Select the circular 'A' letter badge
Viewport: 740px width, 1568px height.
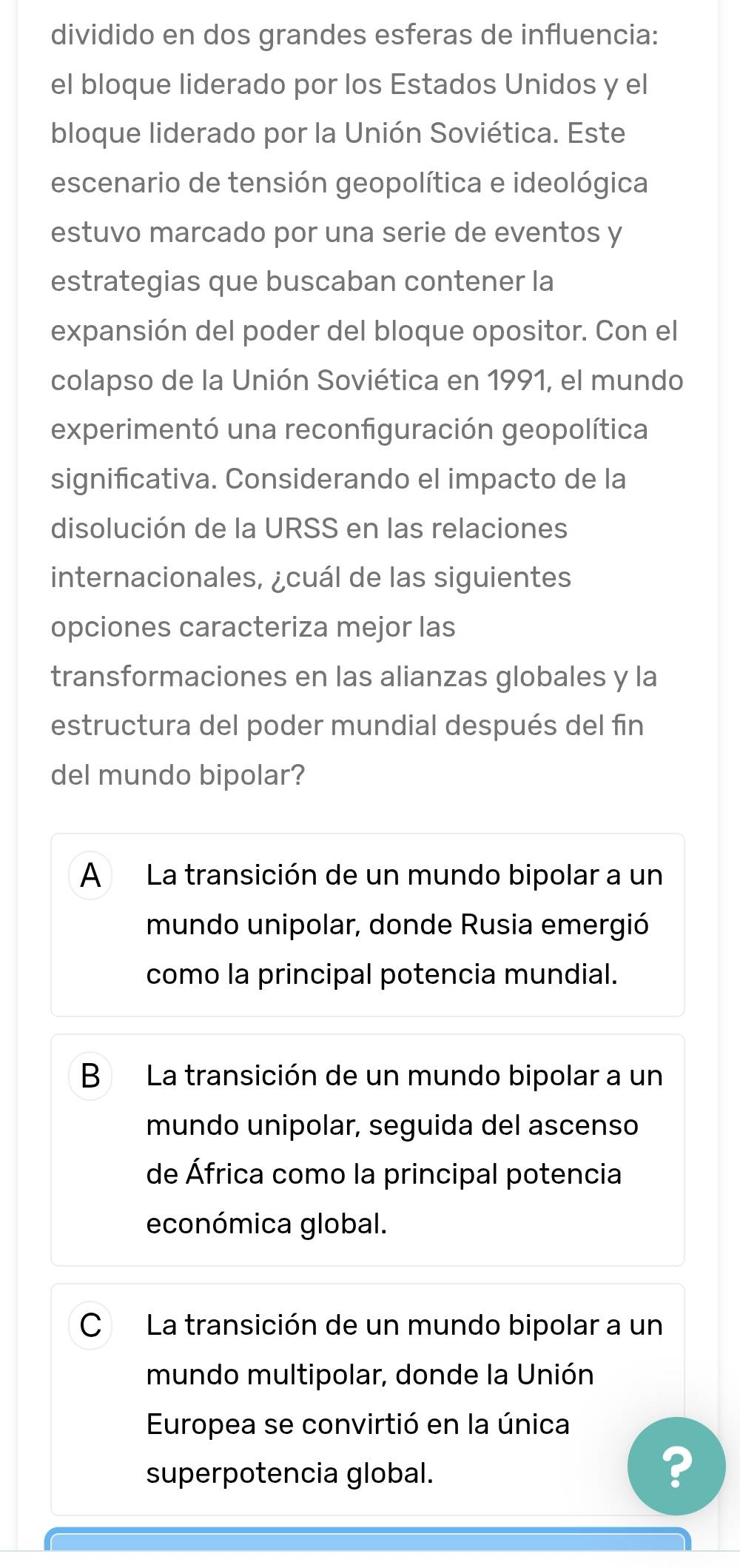click(x=92, y=876)
